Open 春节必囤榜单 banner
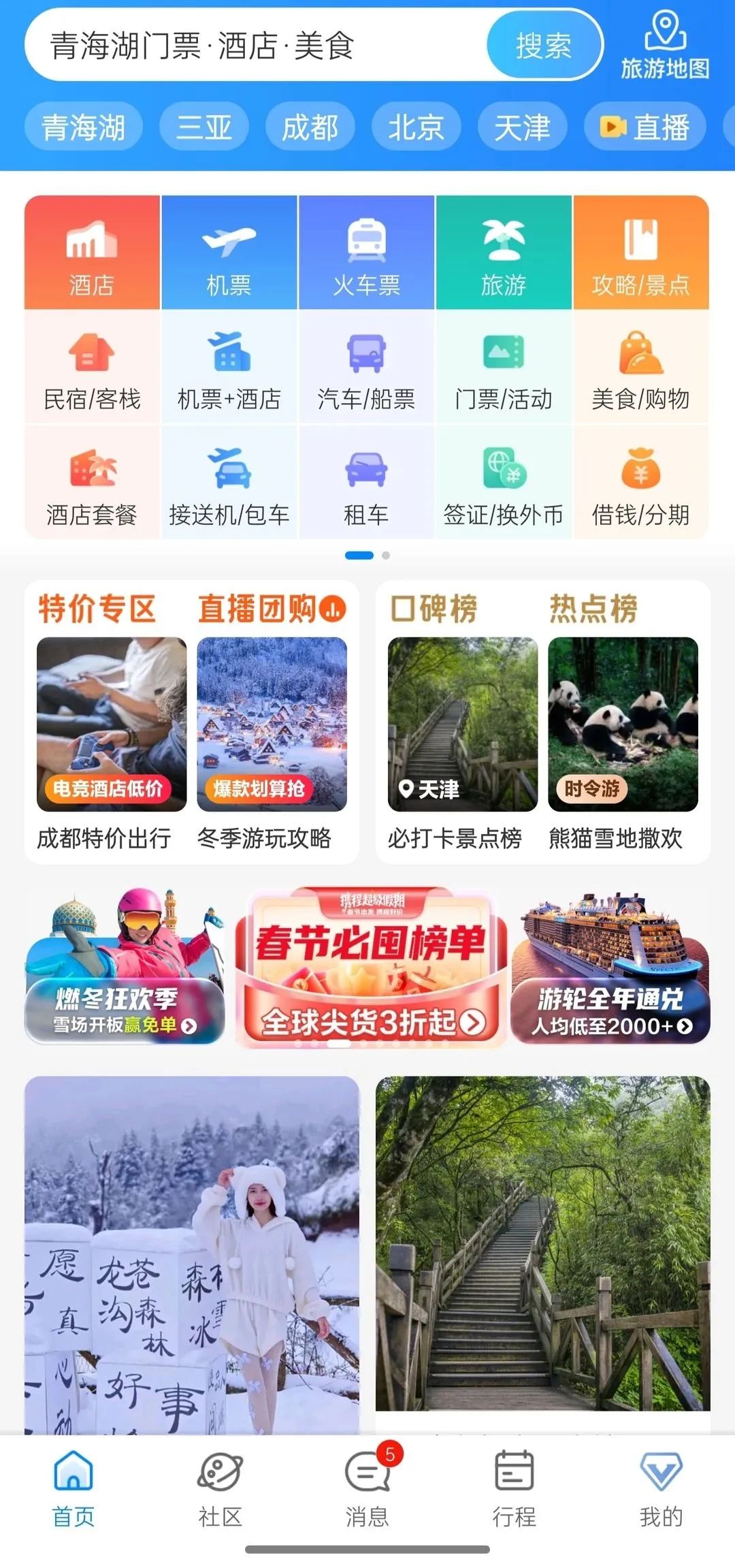Screen dimensions: 735x1568 tap(370, 967)
